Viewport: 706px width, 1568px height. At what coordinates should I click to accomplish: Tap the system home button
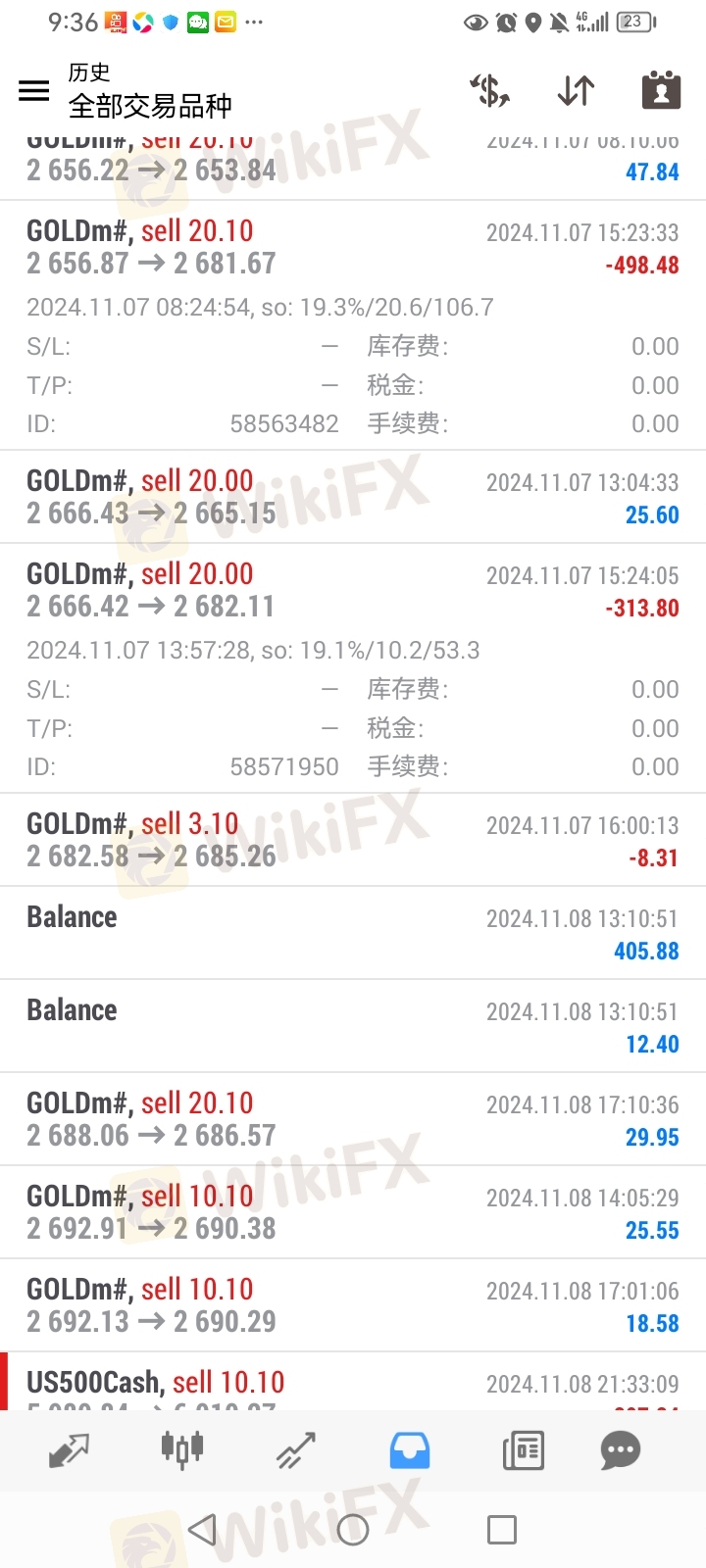tap(353, 1530)
